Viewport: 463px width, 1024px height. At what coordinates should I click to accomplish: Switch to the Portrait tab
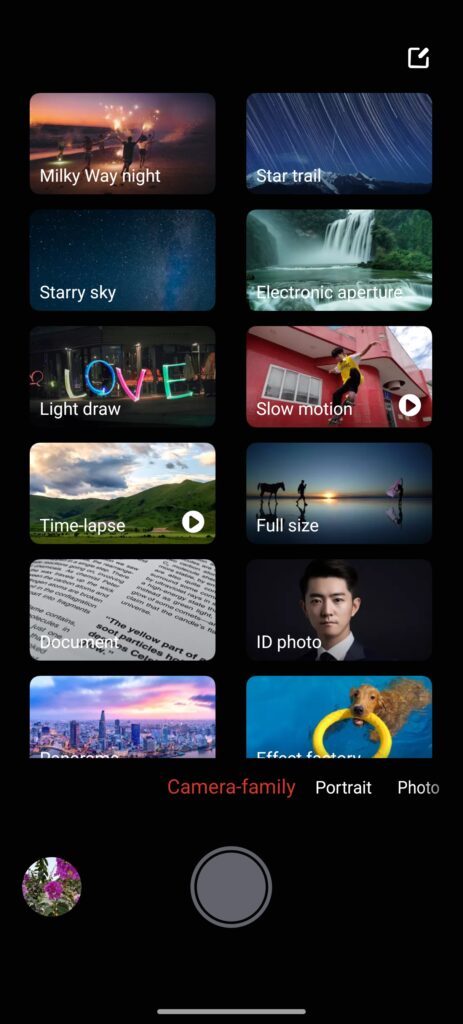[x=343, y=788]
